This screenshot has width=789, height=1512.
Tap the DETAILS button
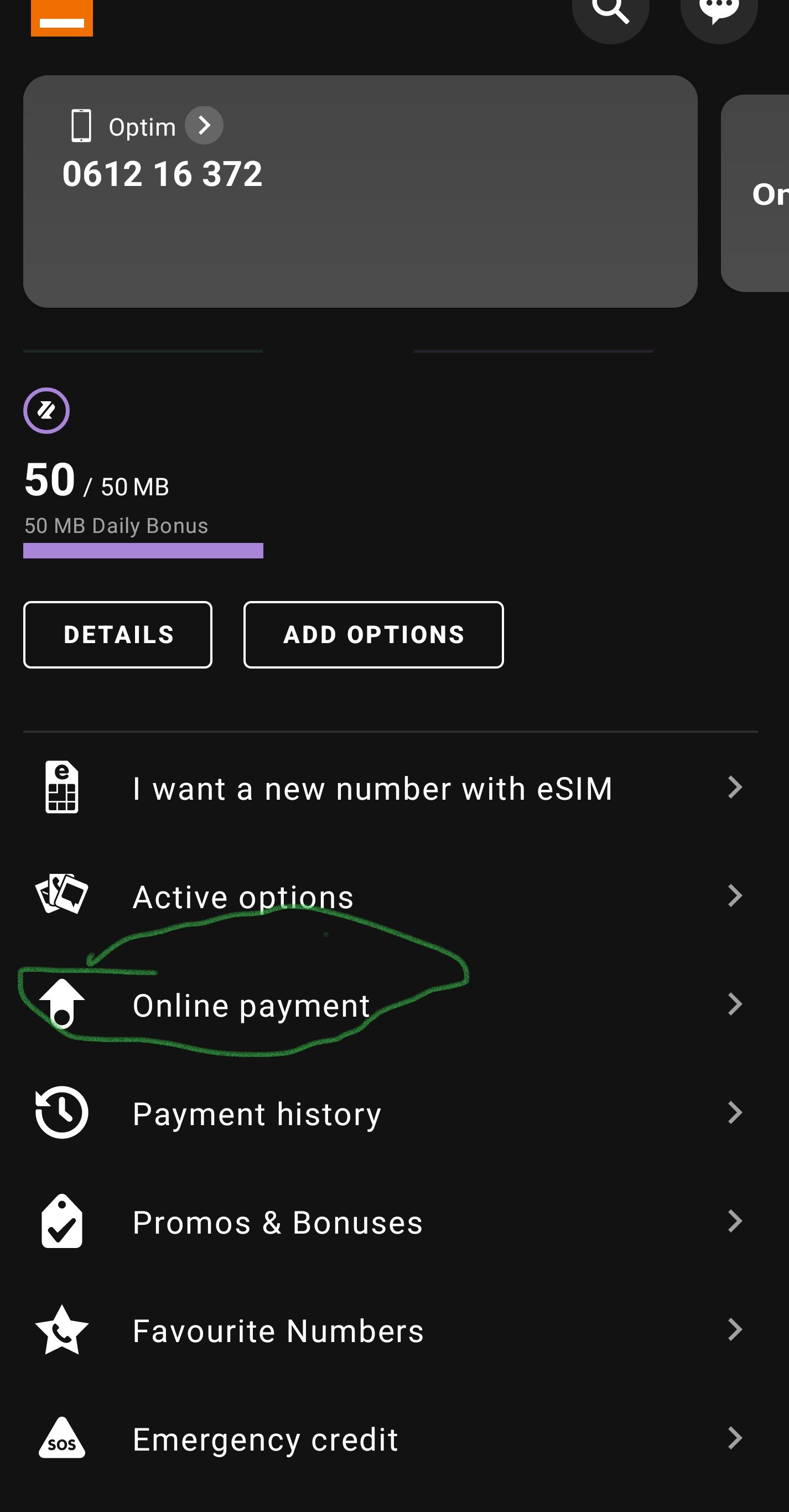[117, 634]
